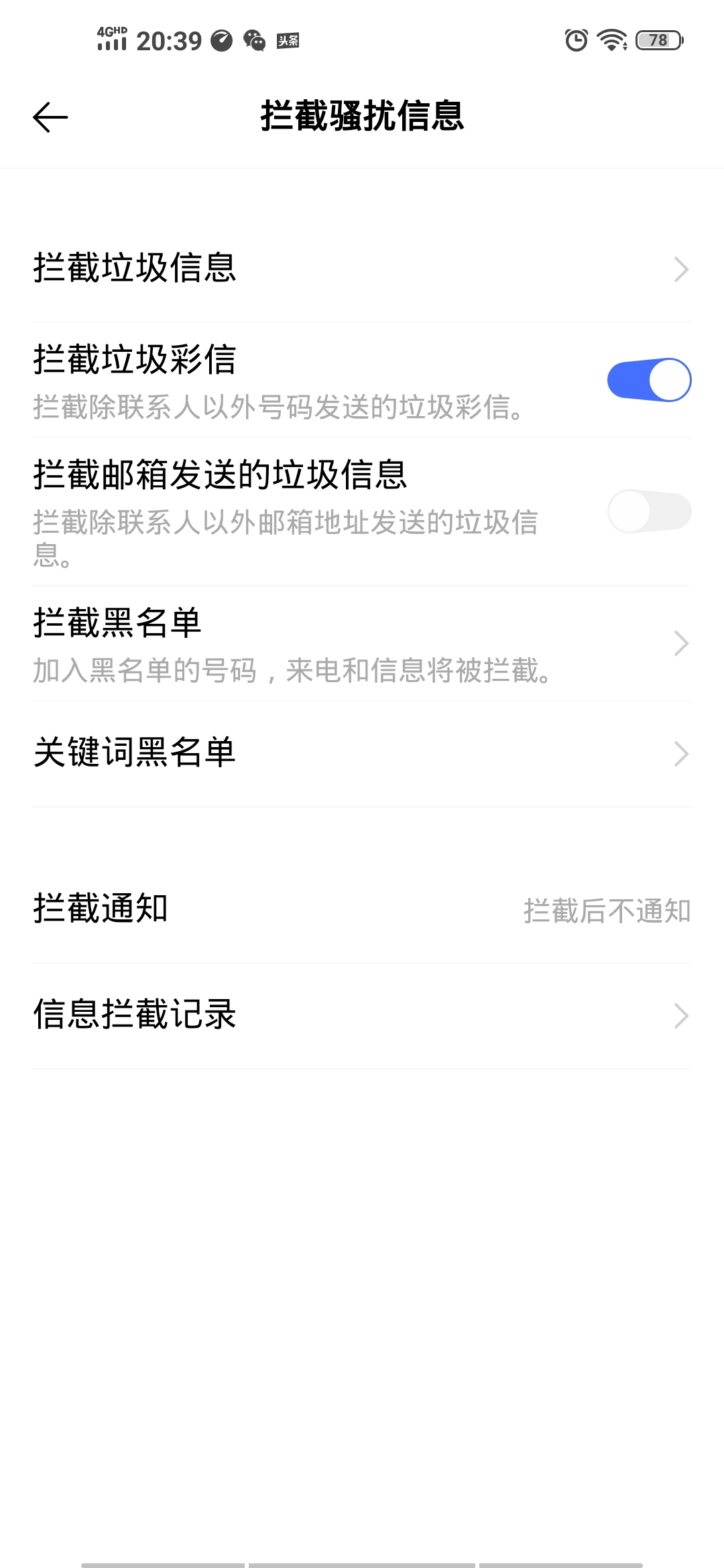
Task: Tap the Toutiao (头条) status bar icon
Action: click(287, 42)
